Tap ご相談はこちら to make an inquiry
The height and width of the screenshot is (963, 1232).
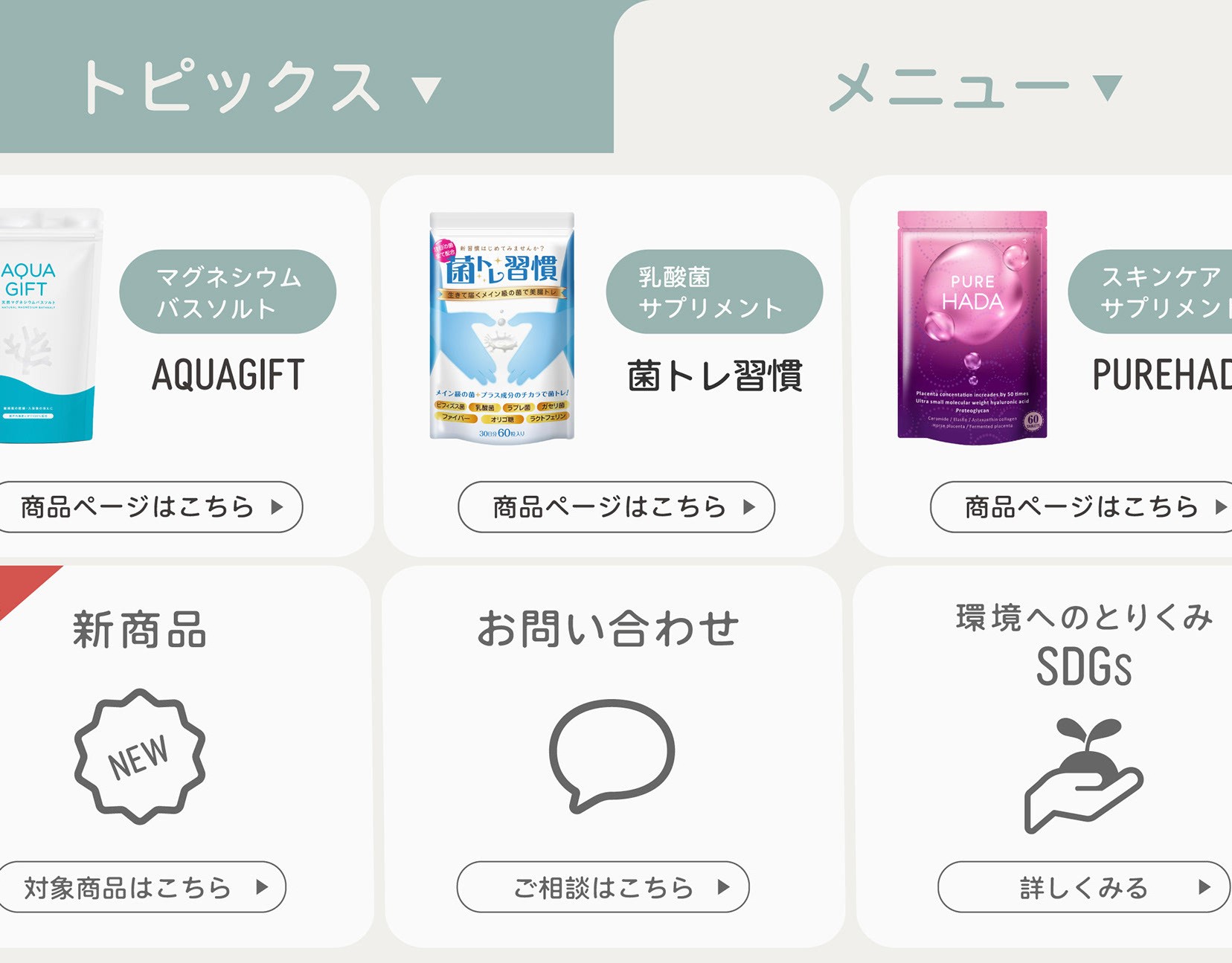[603, 887]
